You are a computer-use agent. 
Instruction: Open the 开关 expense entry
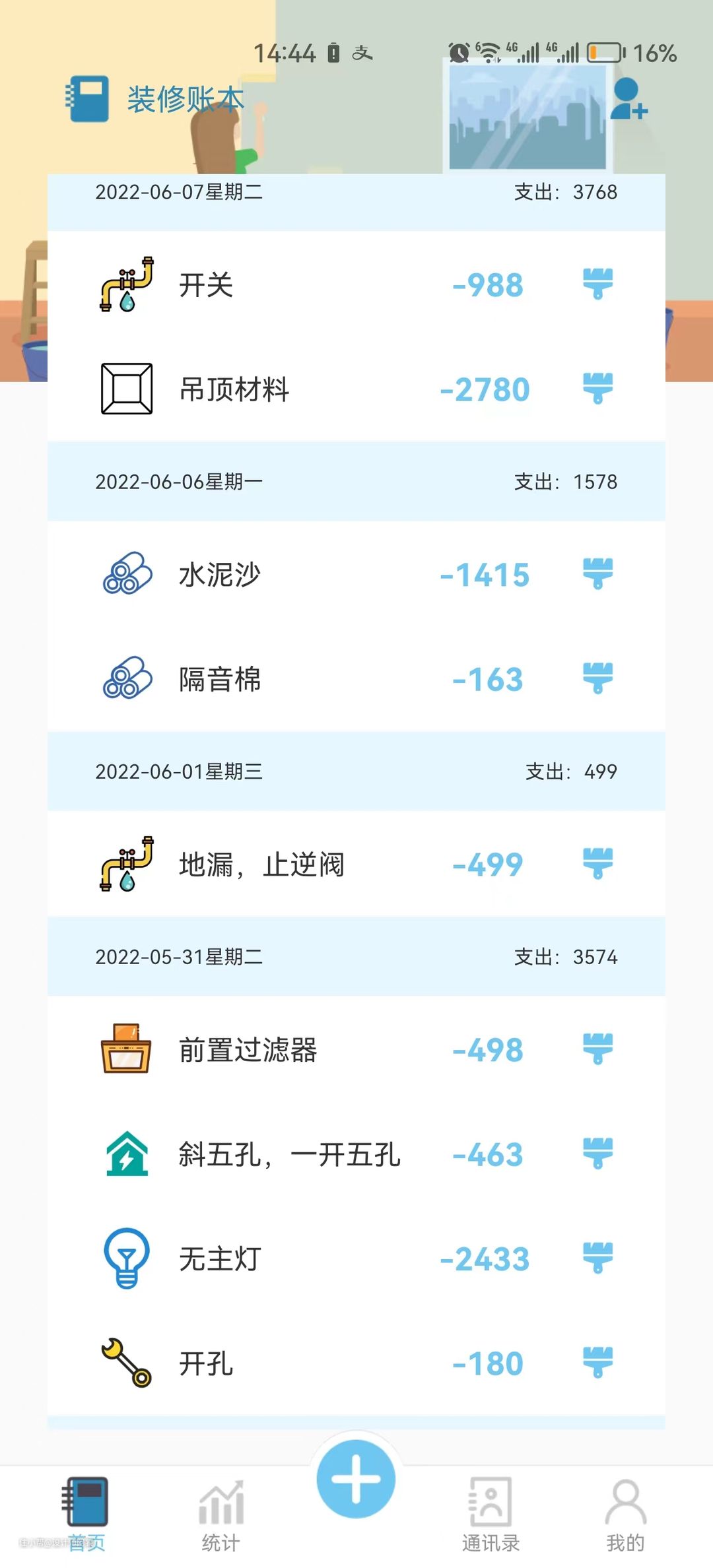coord(356,285)
